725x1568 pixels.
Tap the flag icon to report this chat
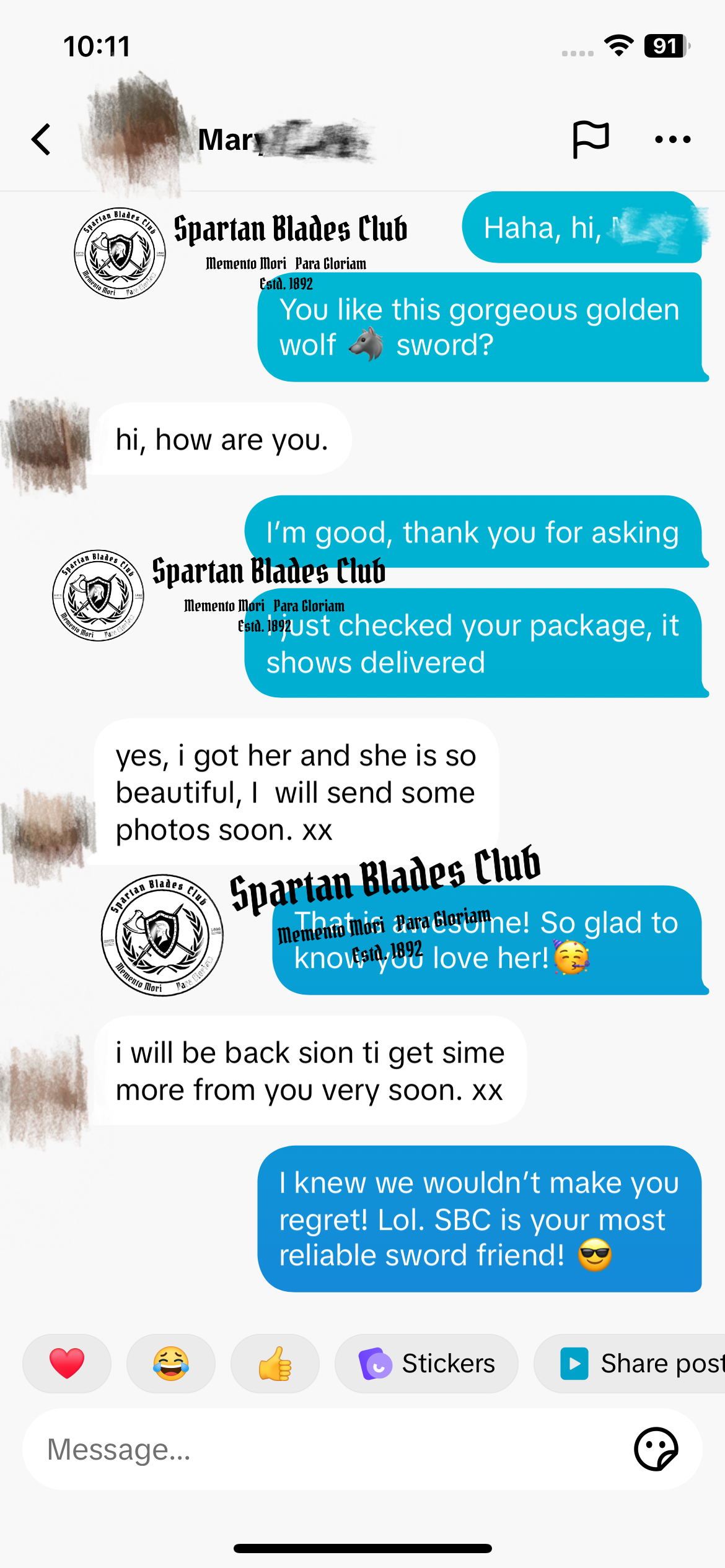coord(591,139)
